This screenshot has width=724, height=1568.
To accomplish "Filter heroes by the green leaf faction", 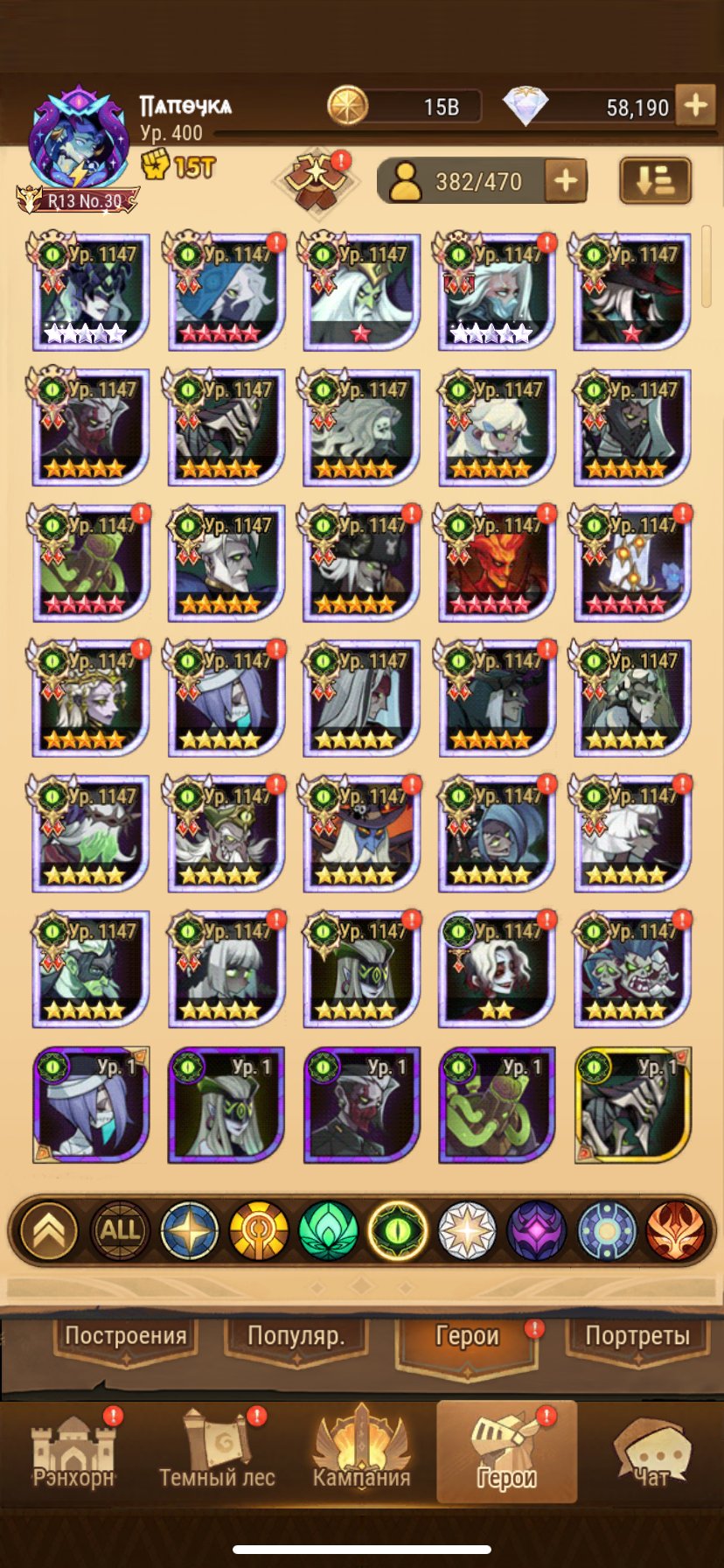I will click(328, 1230).
